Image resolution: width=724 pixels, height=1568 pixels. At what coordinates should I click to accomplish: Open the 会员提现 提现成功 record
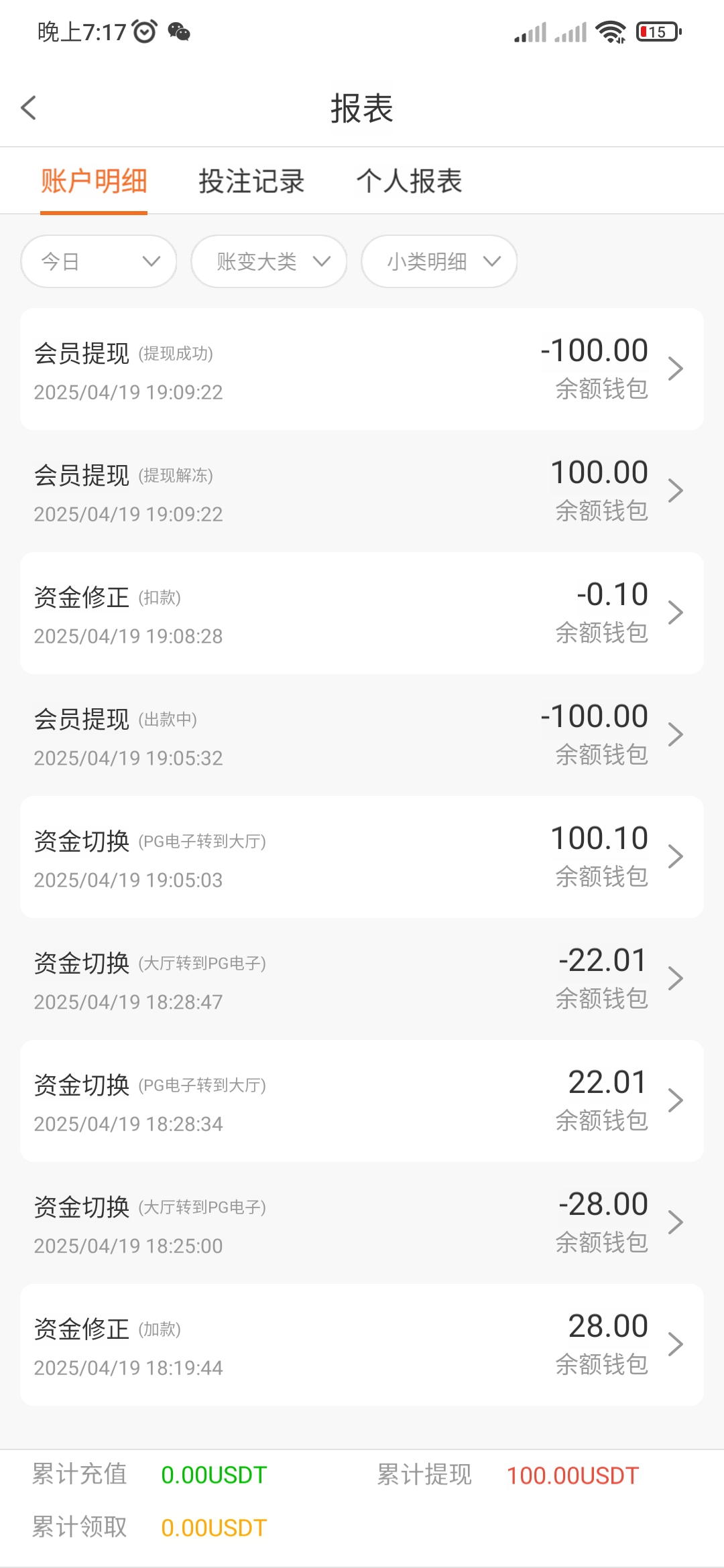coord(362,369)
